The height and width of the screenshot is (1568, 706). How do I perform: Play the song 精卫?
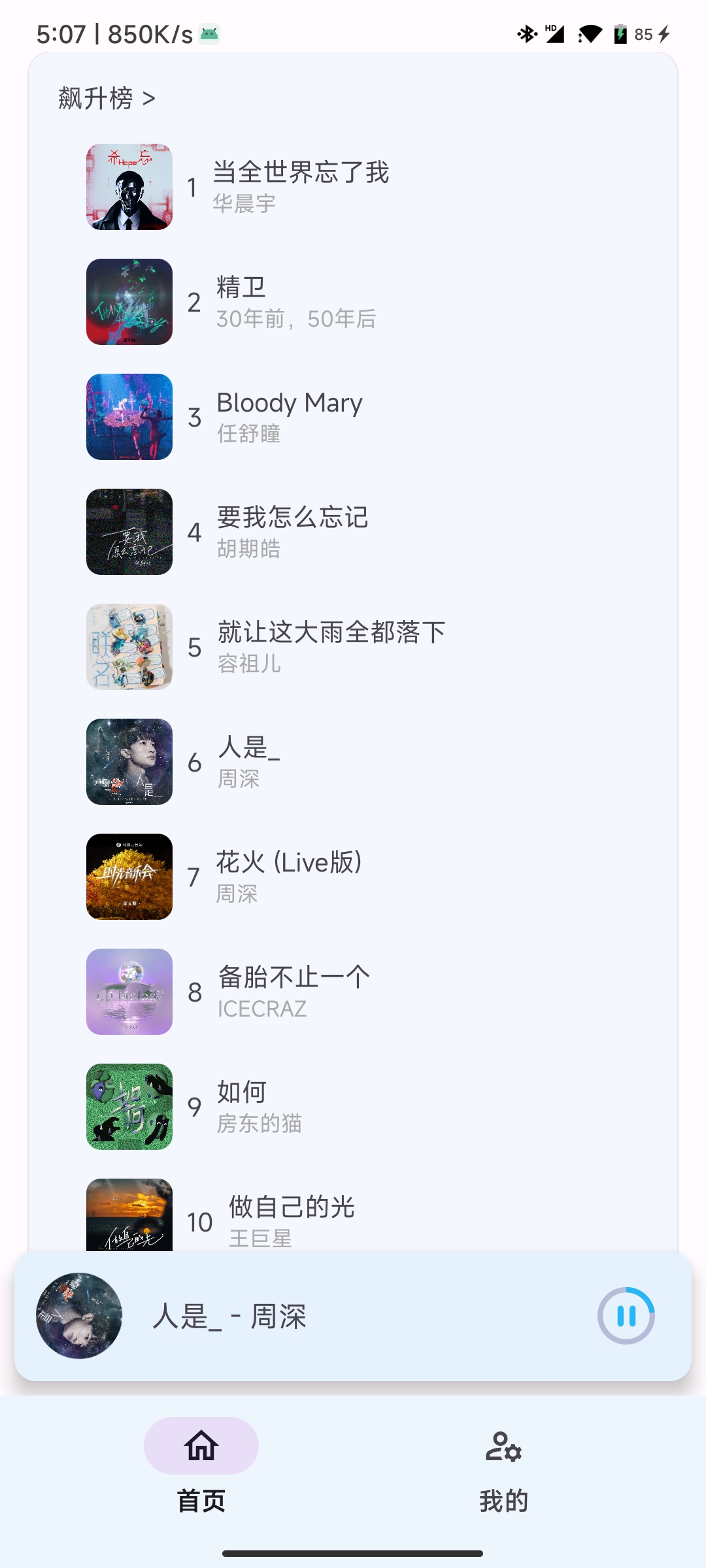[295, 302]
